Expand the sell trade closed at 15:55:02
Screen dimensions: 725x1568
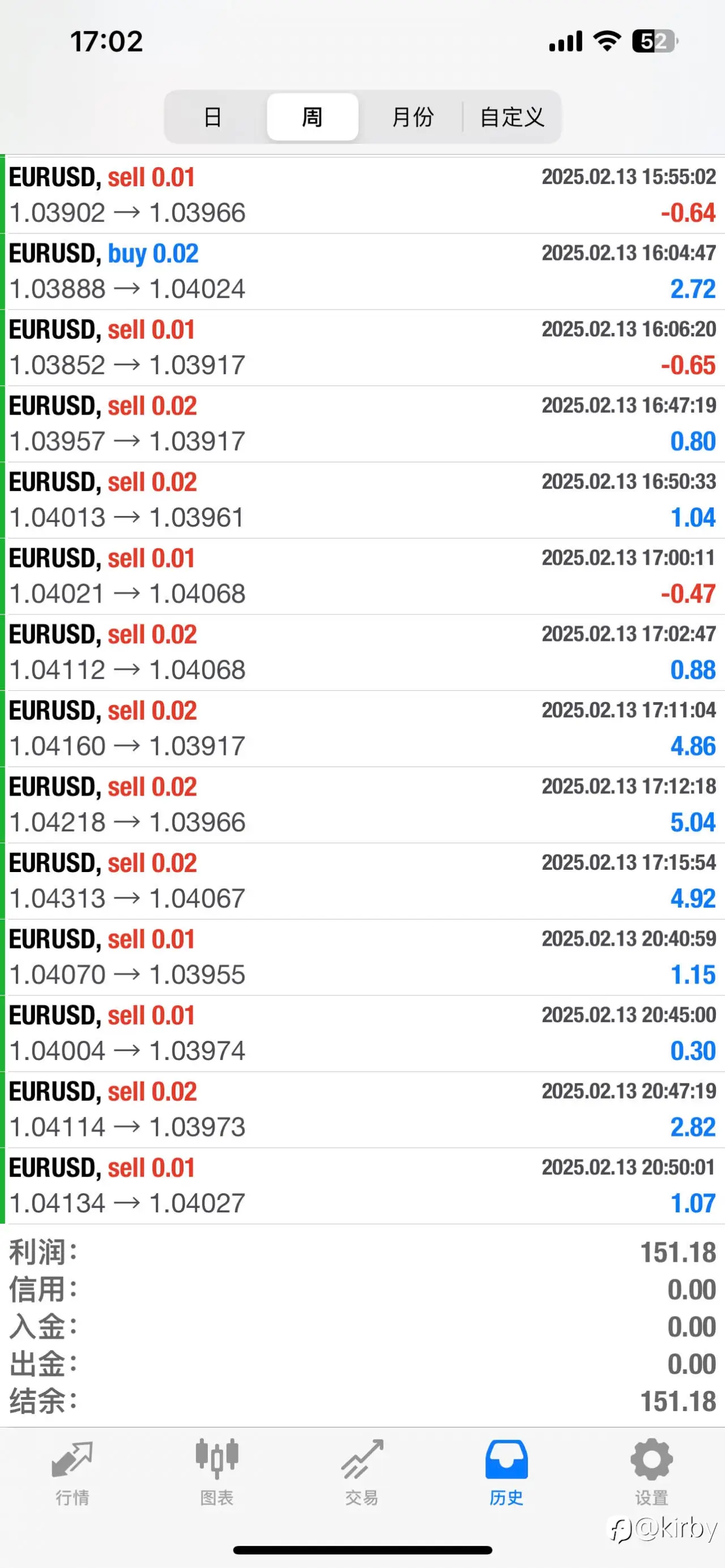(x=364, y=195)
